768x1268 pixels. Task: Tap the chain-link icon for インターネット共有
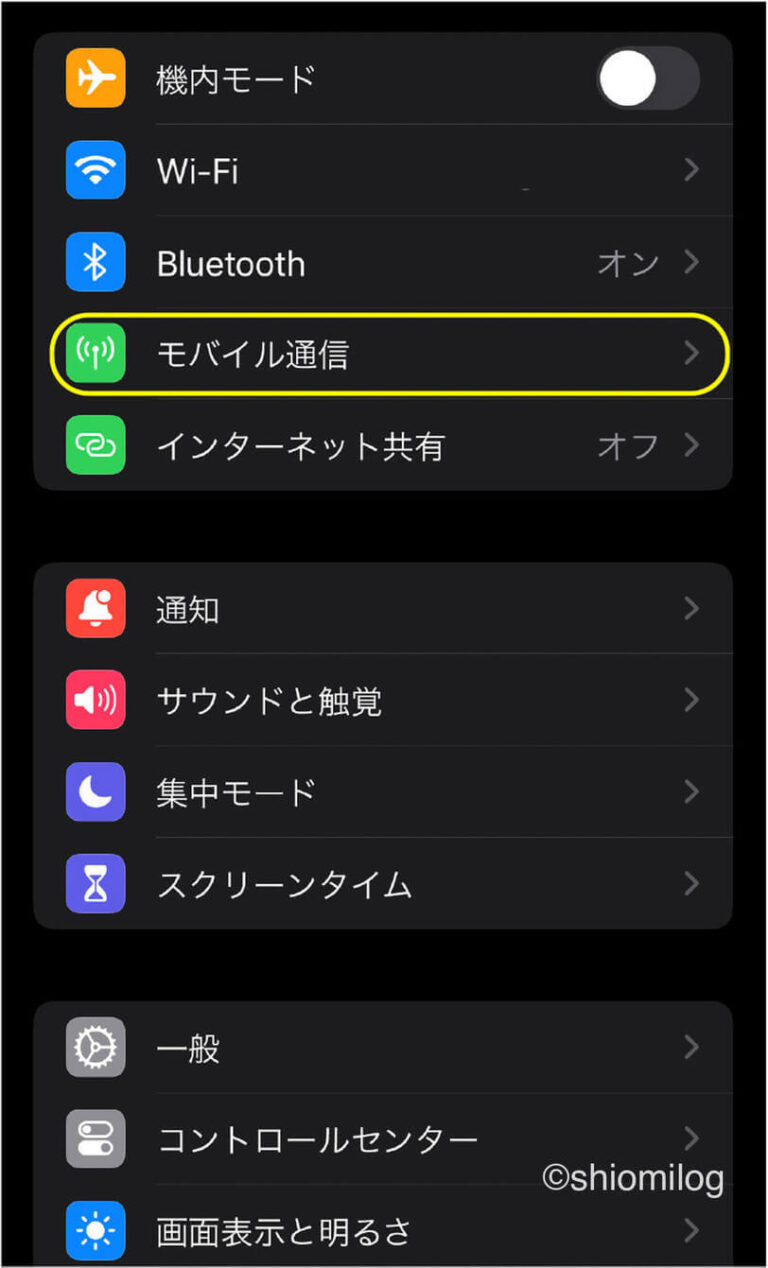coord(95,446)
